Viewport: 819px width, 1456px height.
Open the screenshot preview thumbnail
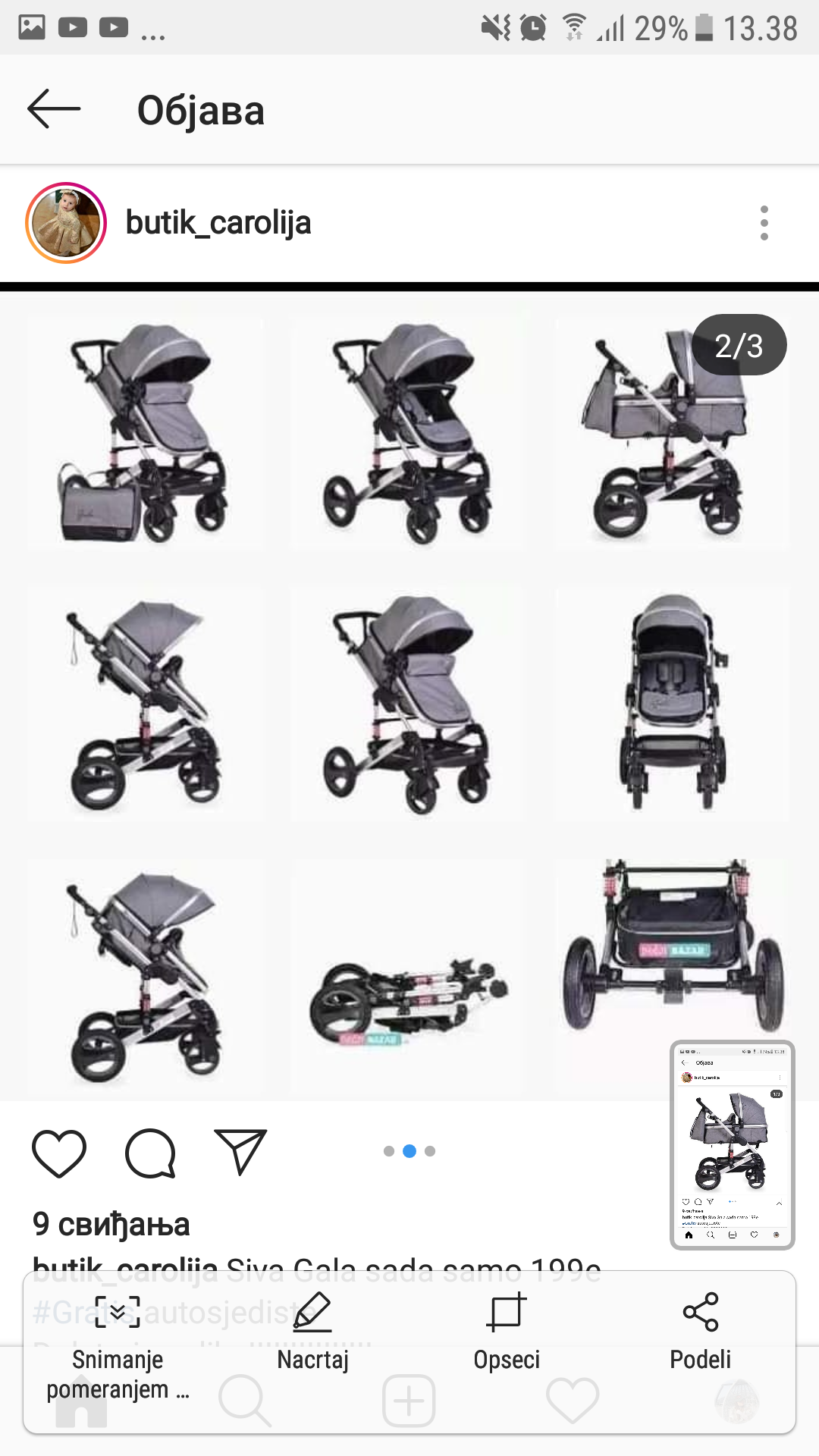coord(733,1145)
